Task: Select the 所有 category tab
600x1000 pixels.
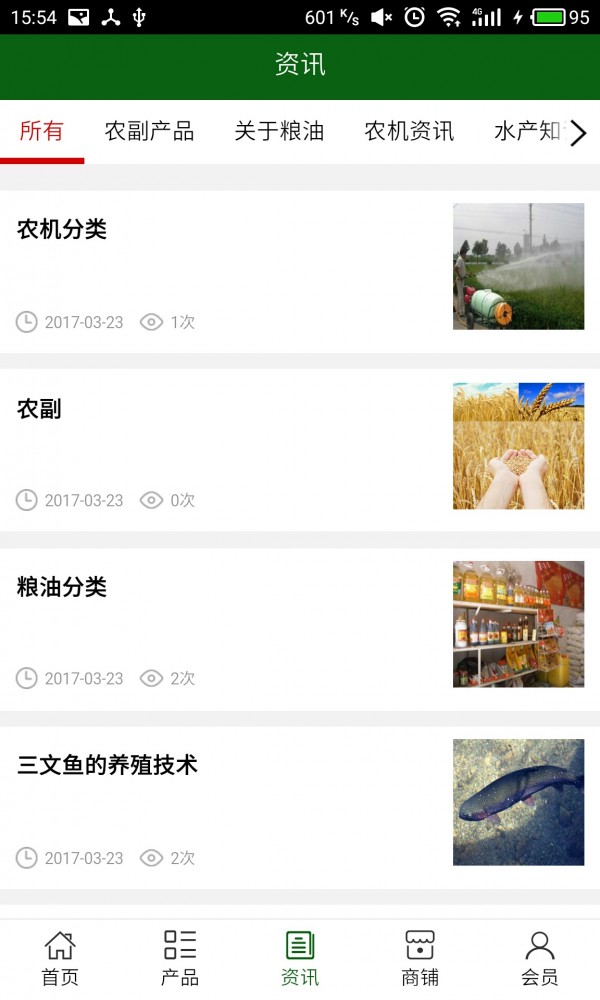Action: tap(41, 131)
